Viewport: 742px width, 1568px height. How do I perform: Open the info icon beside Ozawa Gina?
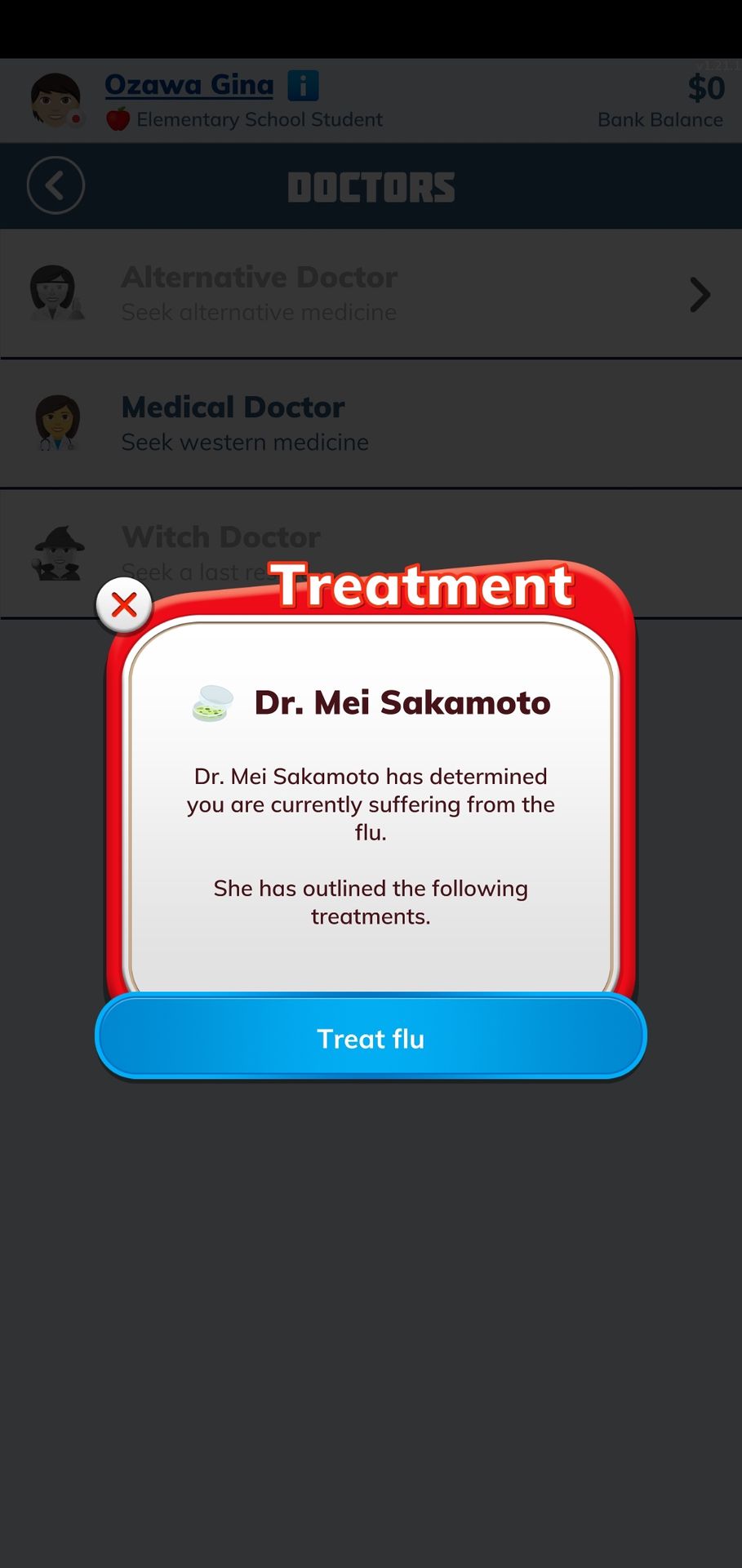pyautogui.click(x=303, y=85)
